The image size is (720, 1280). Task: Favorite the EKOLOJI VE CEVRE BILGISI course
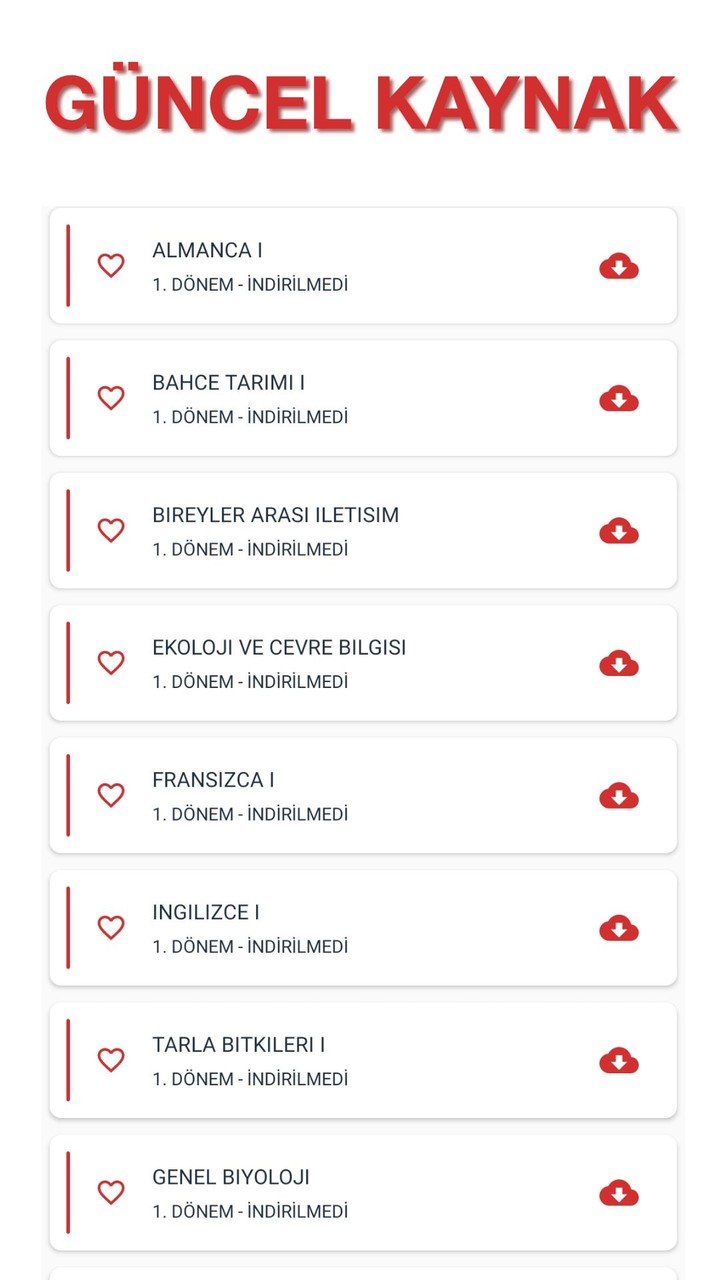click(111, 663)
